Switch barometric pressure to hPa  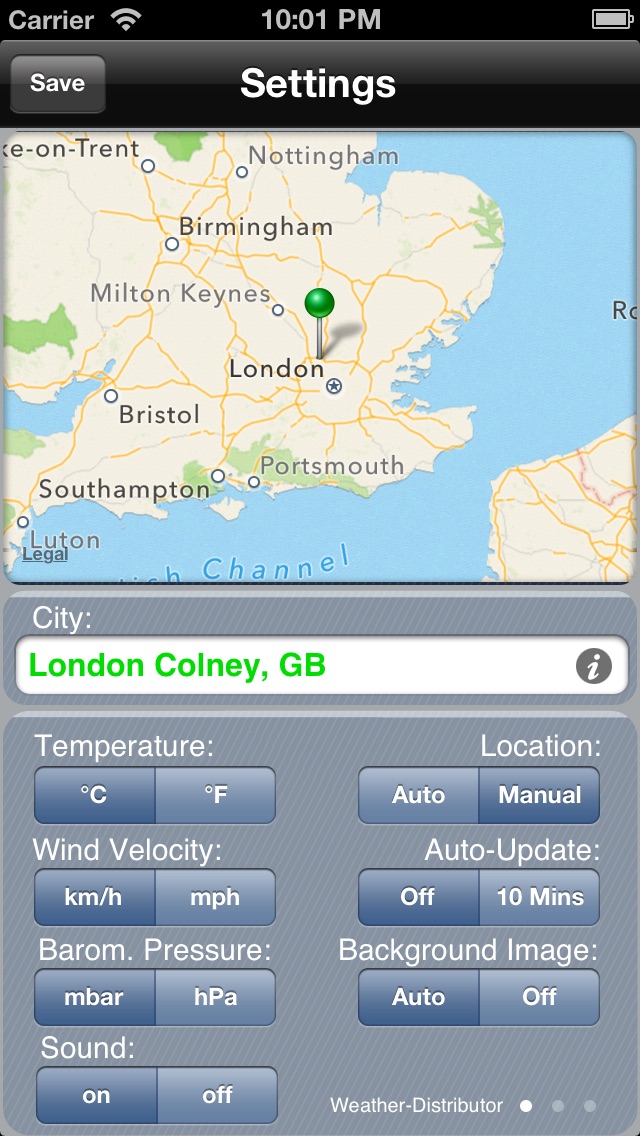pos(215,997)
